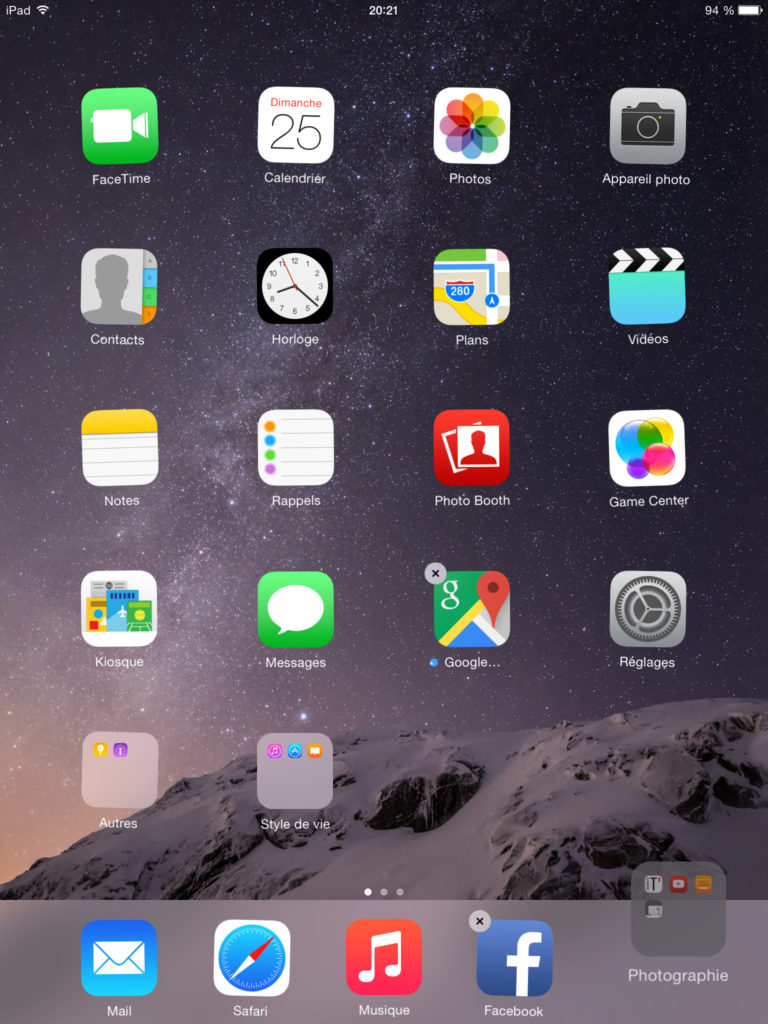The image size is (768, 1024).
Task: Open the Kiosque app
Action: 120,609
